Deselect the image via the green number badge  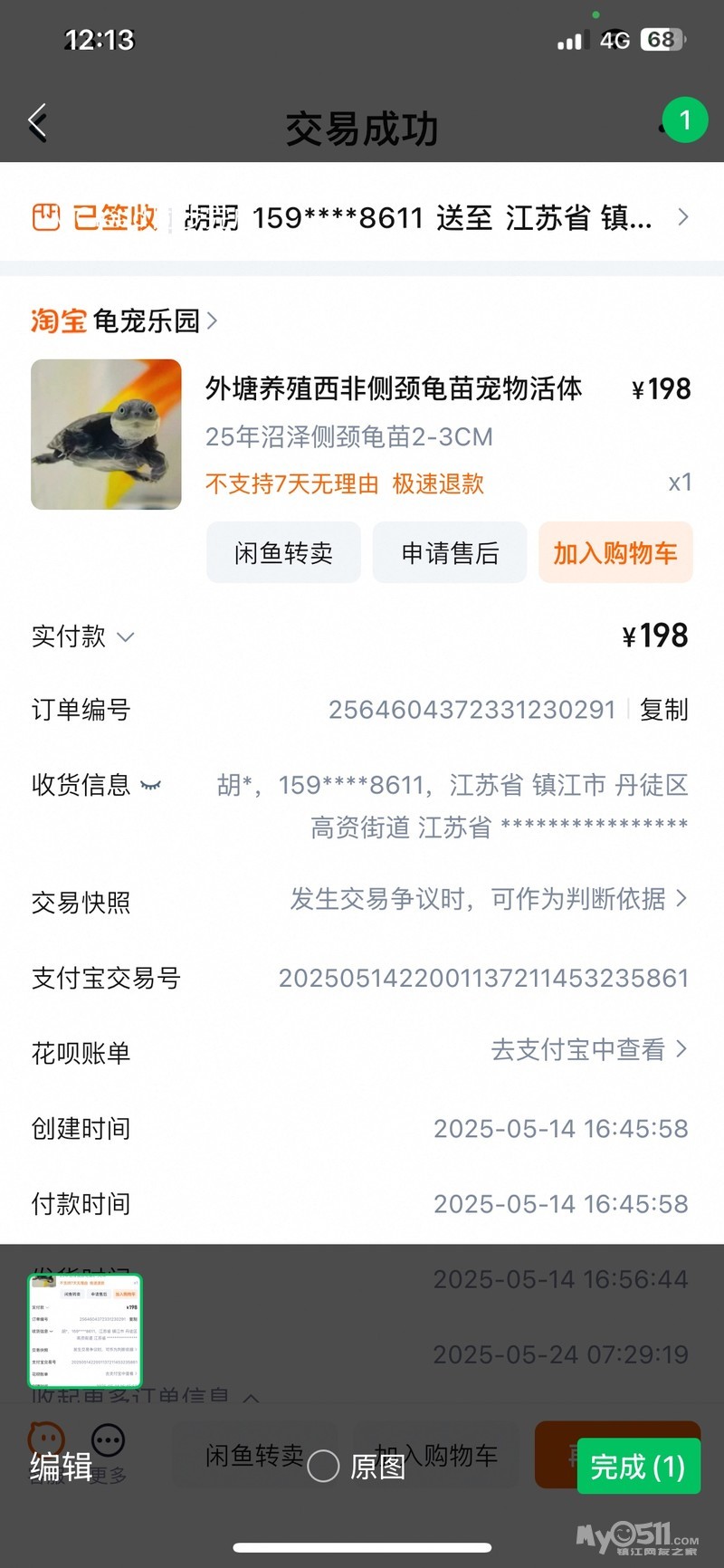(684, 120)
